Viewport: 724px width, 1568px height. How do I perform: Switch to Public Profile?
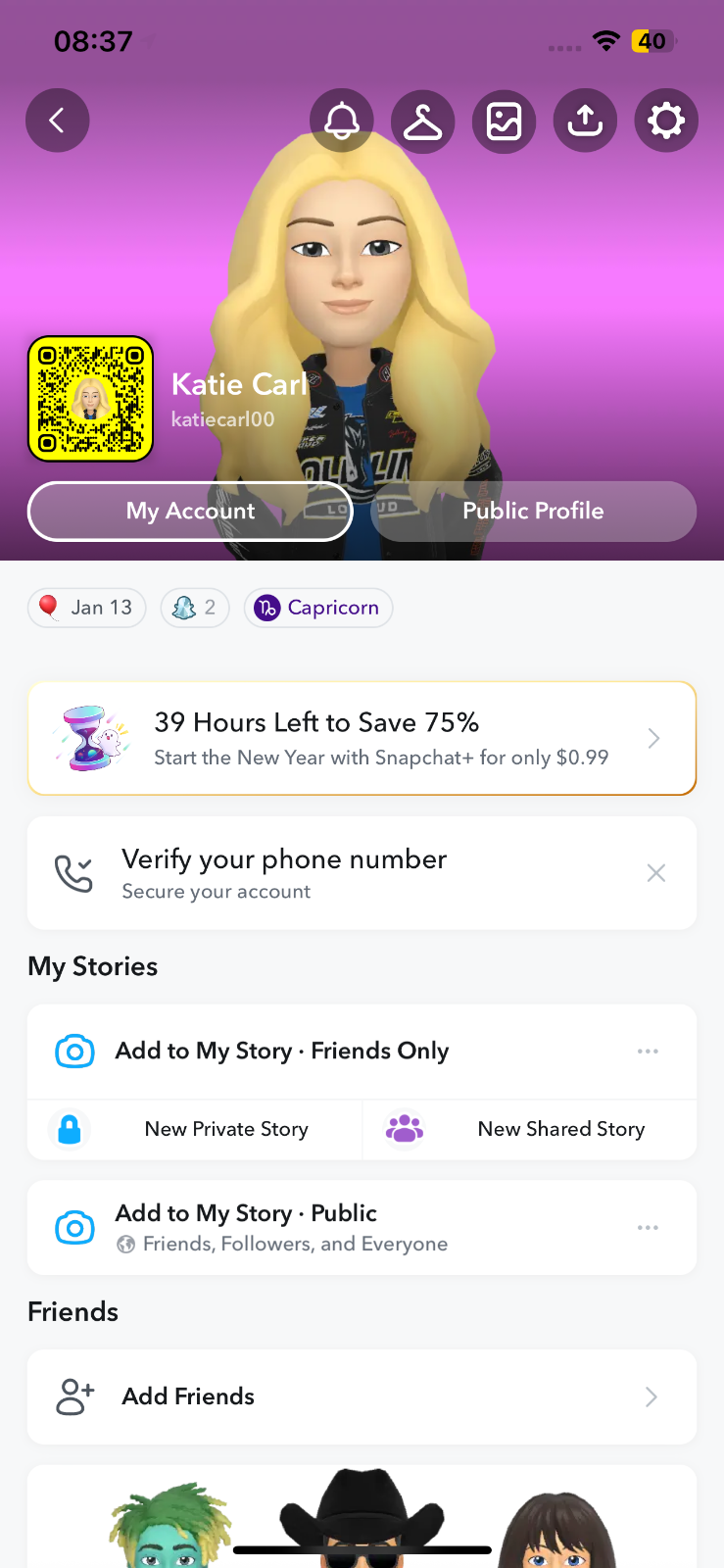coord(534,511)
